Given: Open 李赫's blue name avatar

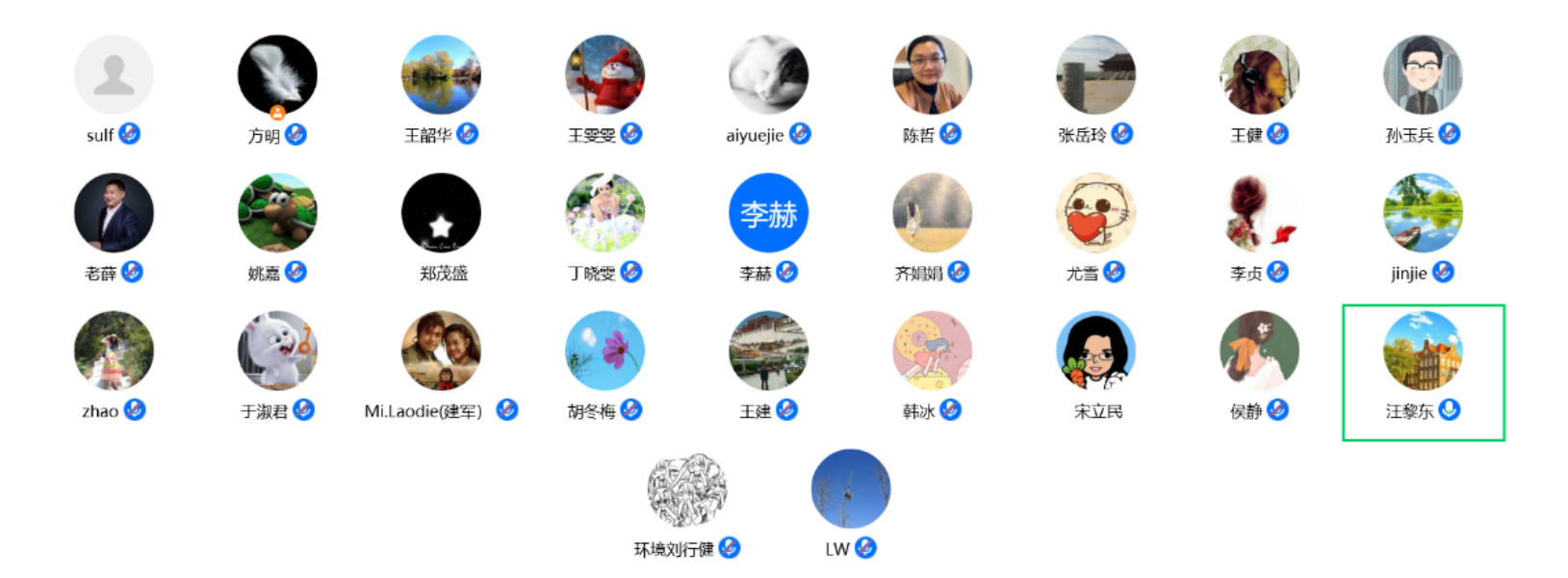Looking at the screenshot, I should pyautogui.click(x=768, y=213).
